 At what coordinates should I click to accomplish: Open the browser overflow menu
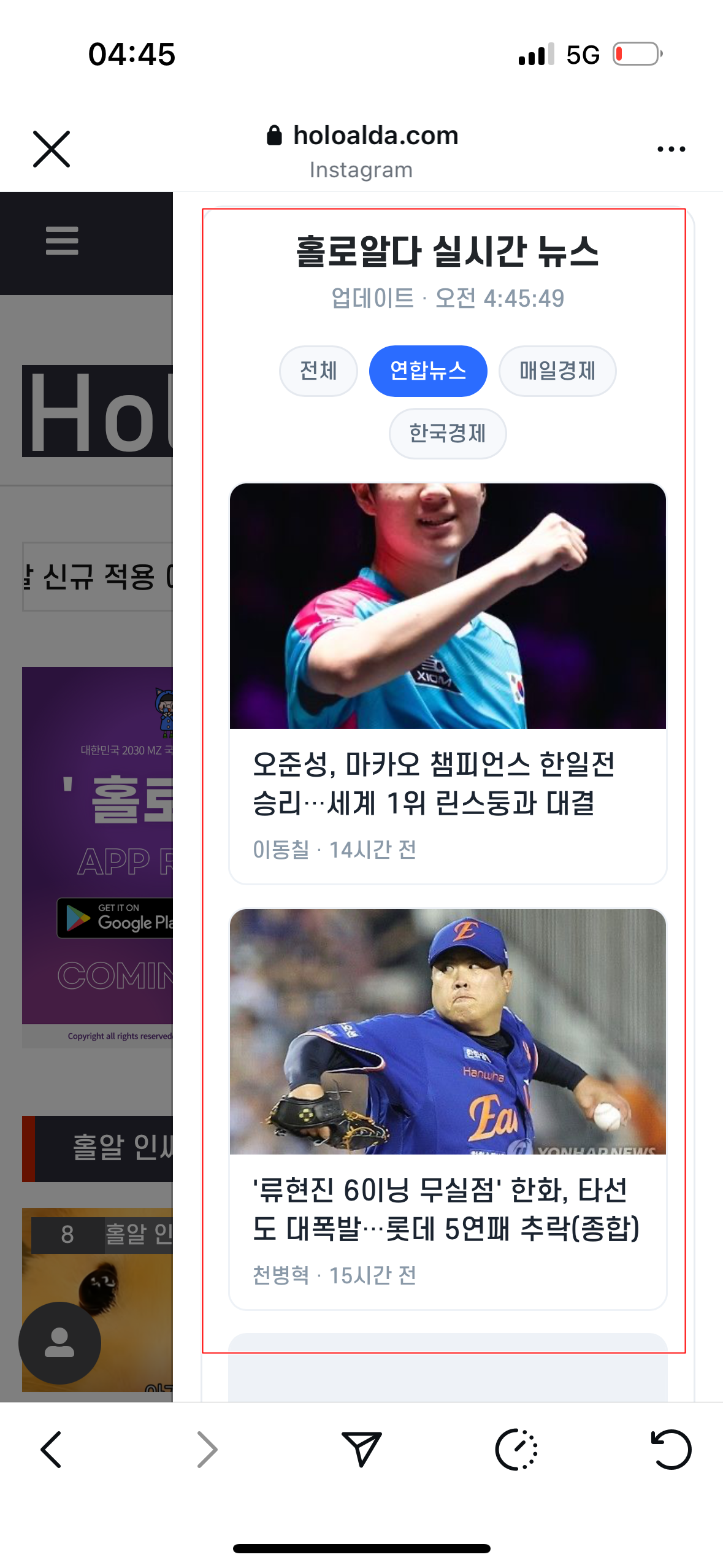click(x=671, y=149)
